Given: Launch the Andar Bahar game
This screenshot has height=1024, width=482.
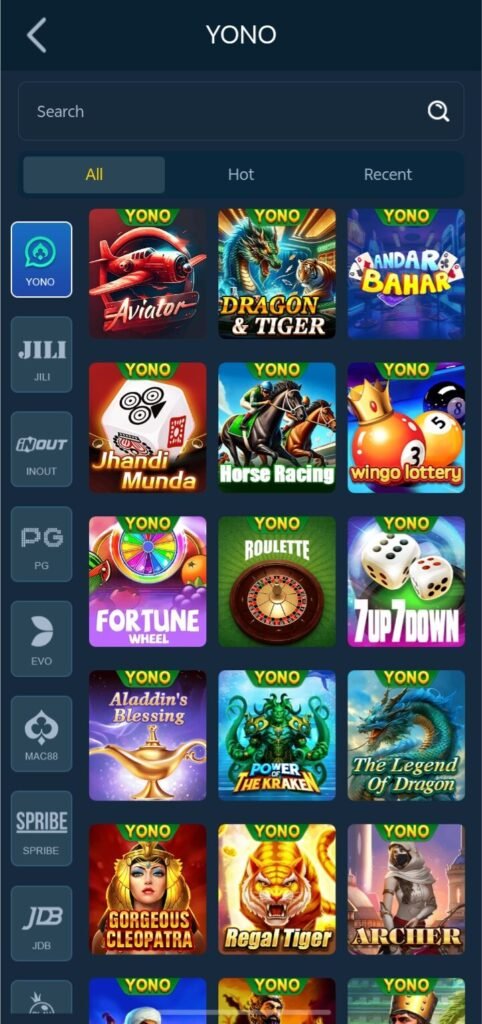Looking at the screenshot, I should click(406, 274).
